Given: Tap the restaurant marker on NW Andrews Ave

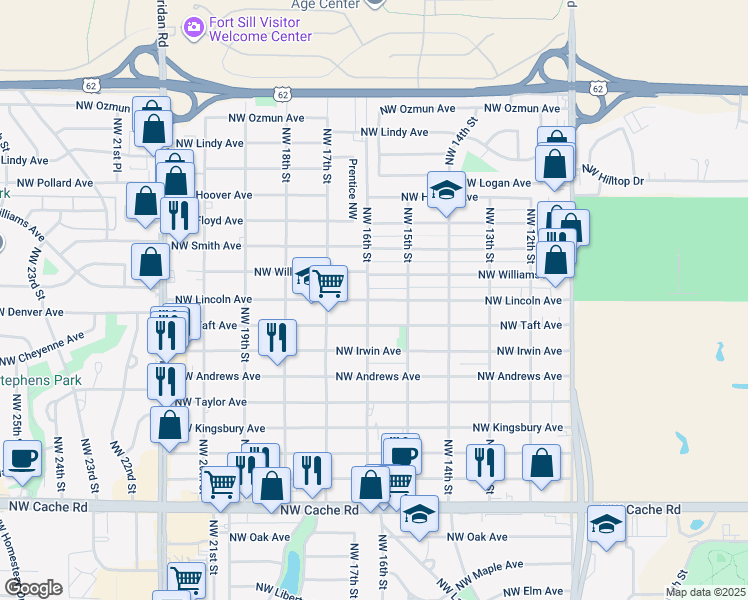Looking at the screenshot, I should 166,383.
